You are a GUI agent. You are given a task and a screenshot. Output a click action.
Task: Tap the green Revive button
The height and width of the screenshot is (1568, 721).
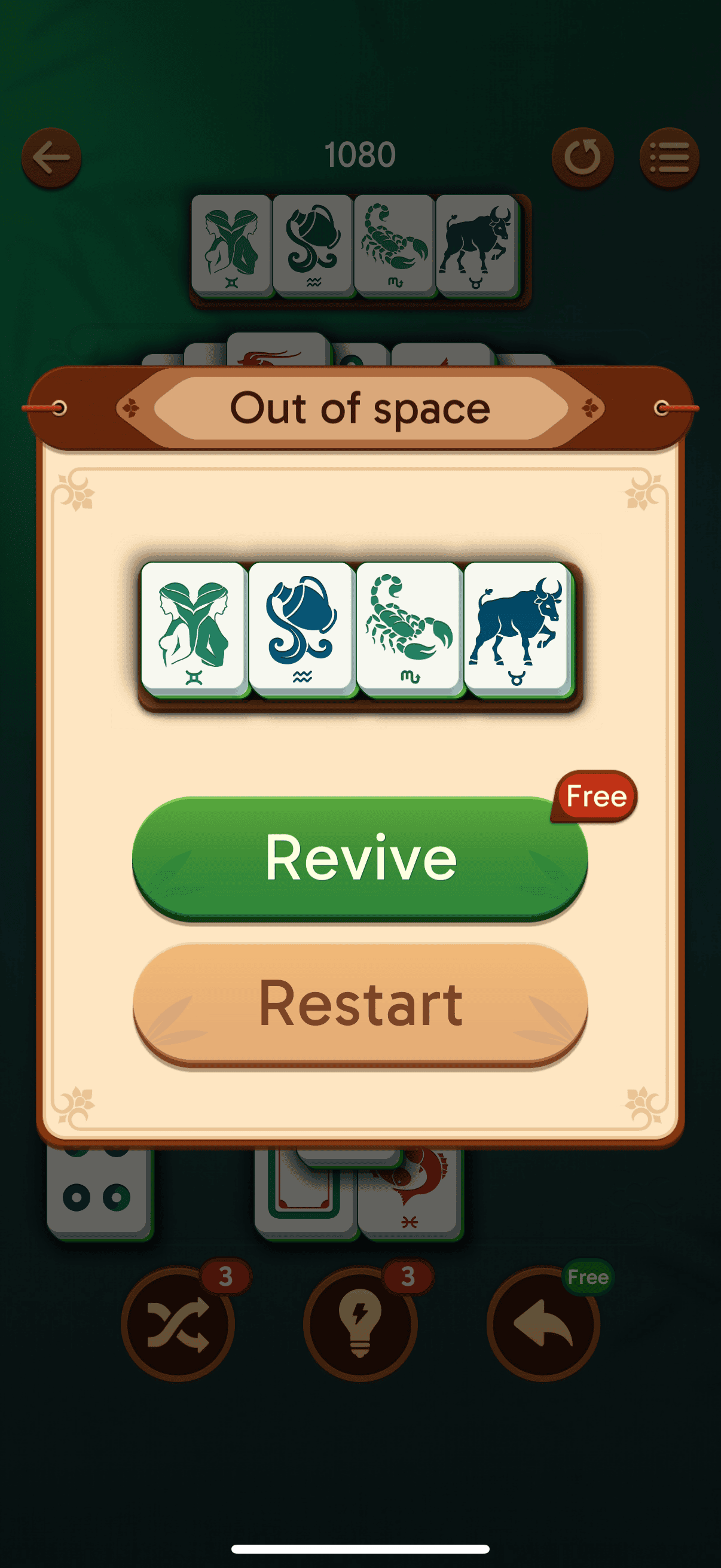tap(360, 857)
